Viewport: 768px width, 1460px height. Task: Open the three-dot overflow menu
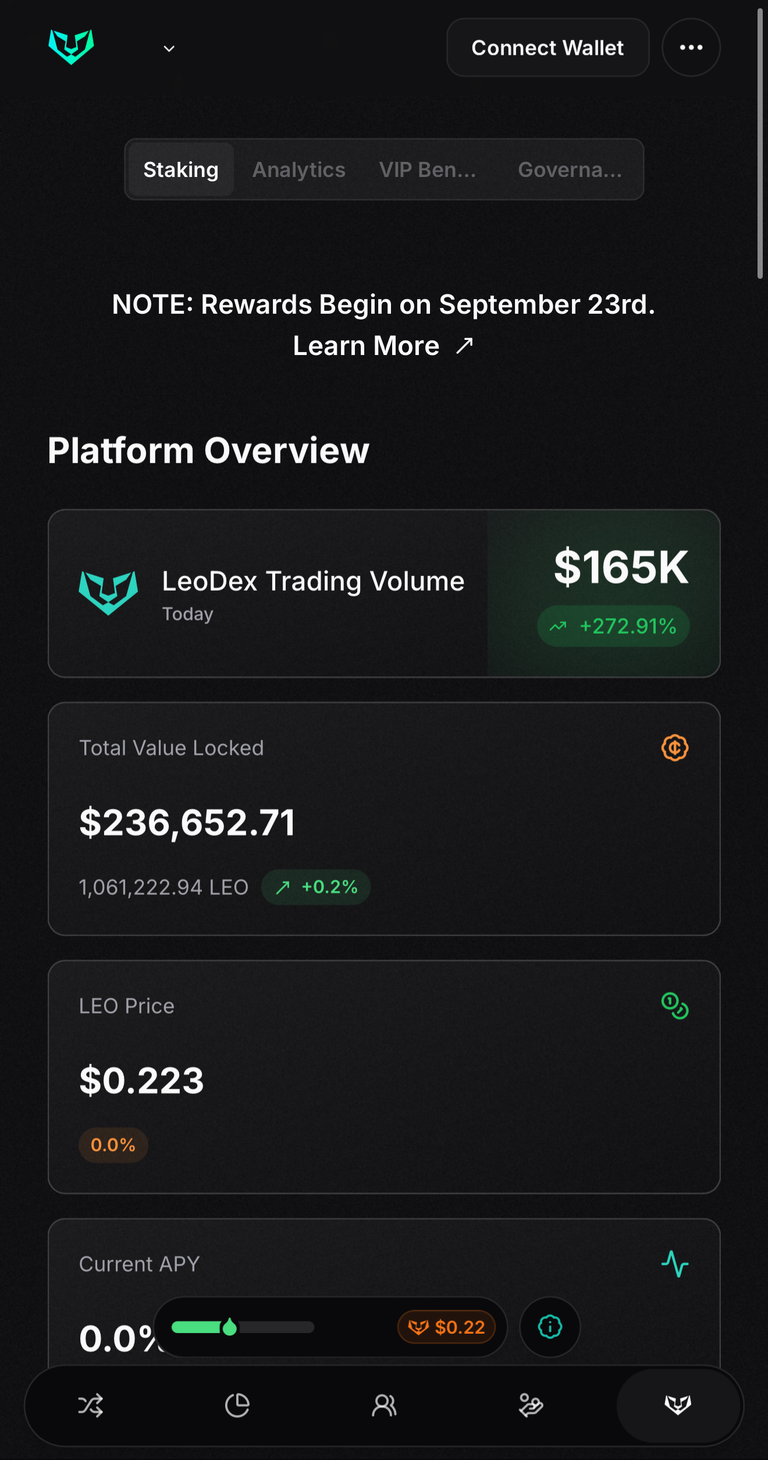point(691,48)
